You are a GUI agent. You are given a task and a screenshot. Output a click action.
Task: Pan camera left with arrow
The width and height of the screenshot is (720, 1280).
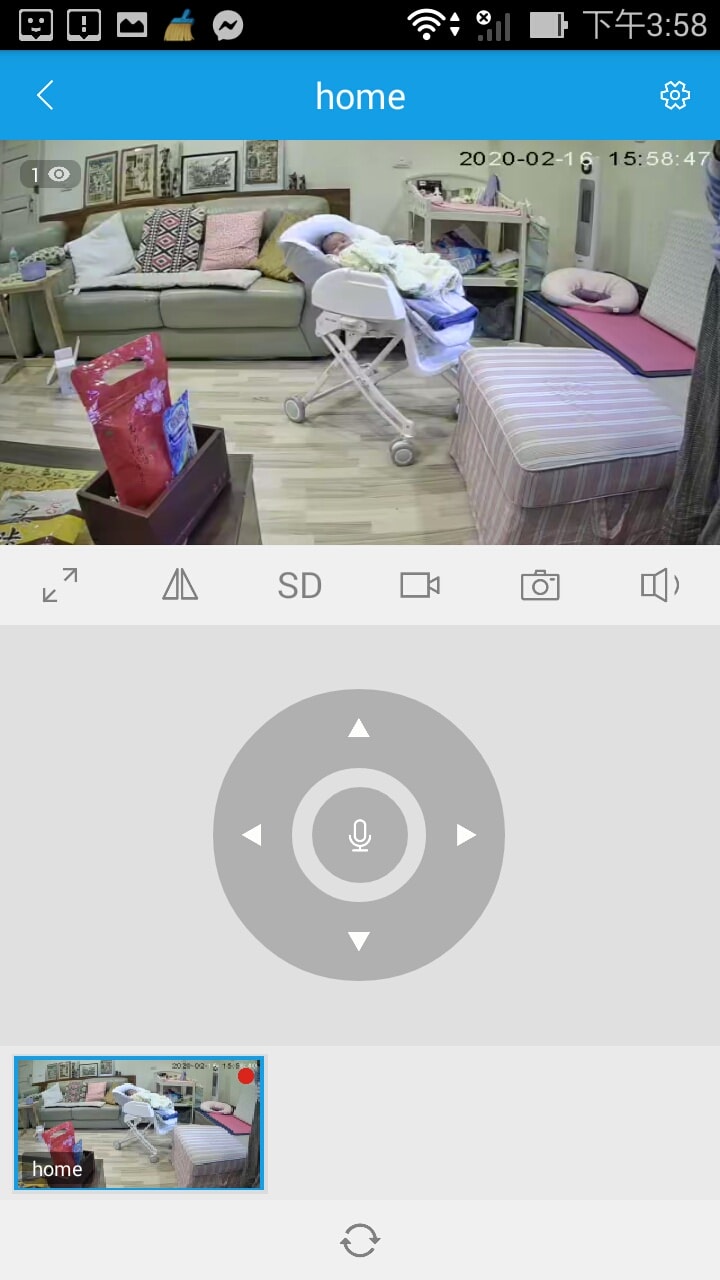pos(252,835)
